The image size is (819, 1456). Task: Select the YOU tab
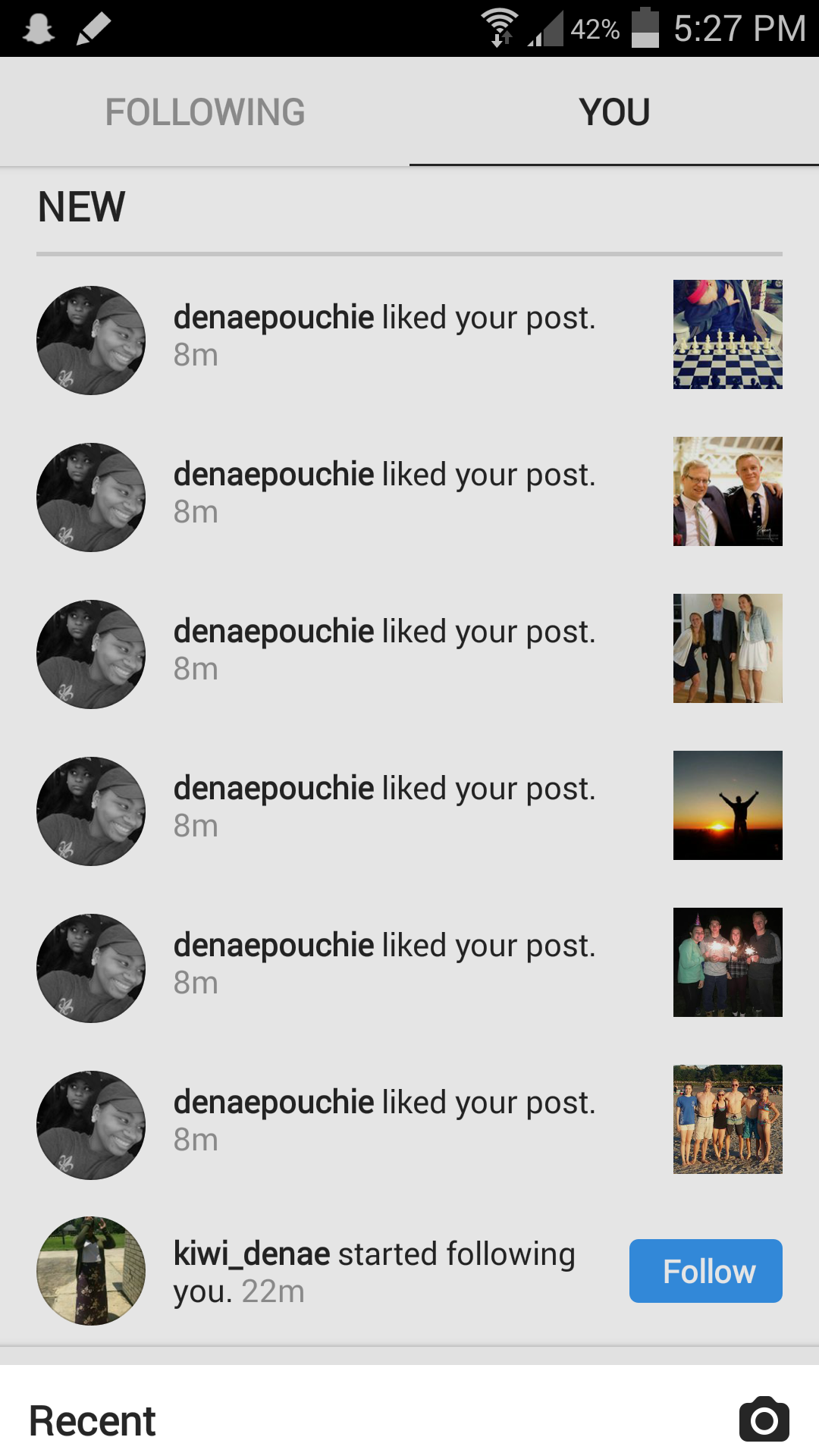pyautogui.click(x=614, y=112)
